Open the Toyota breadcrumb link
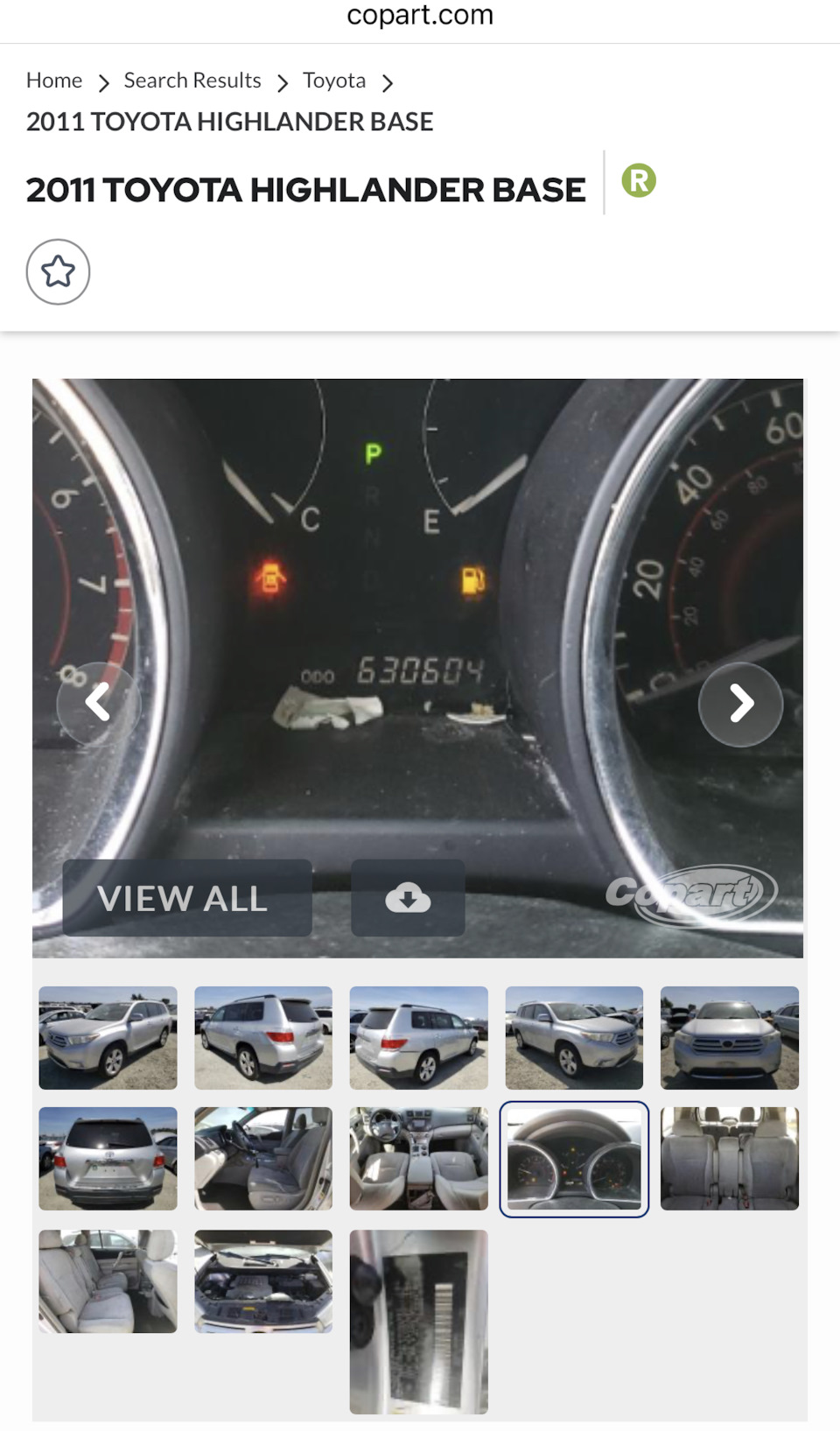 (334, 81)
